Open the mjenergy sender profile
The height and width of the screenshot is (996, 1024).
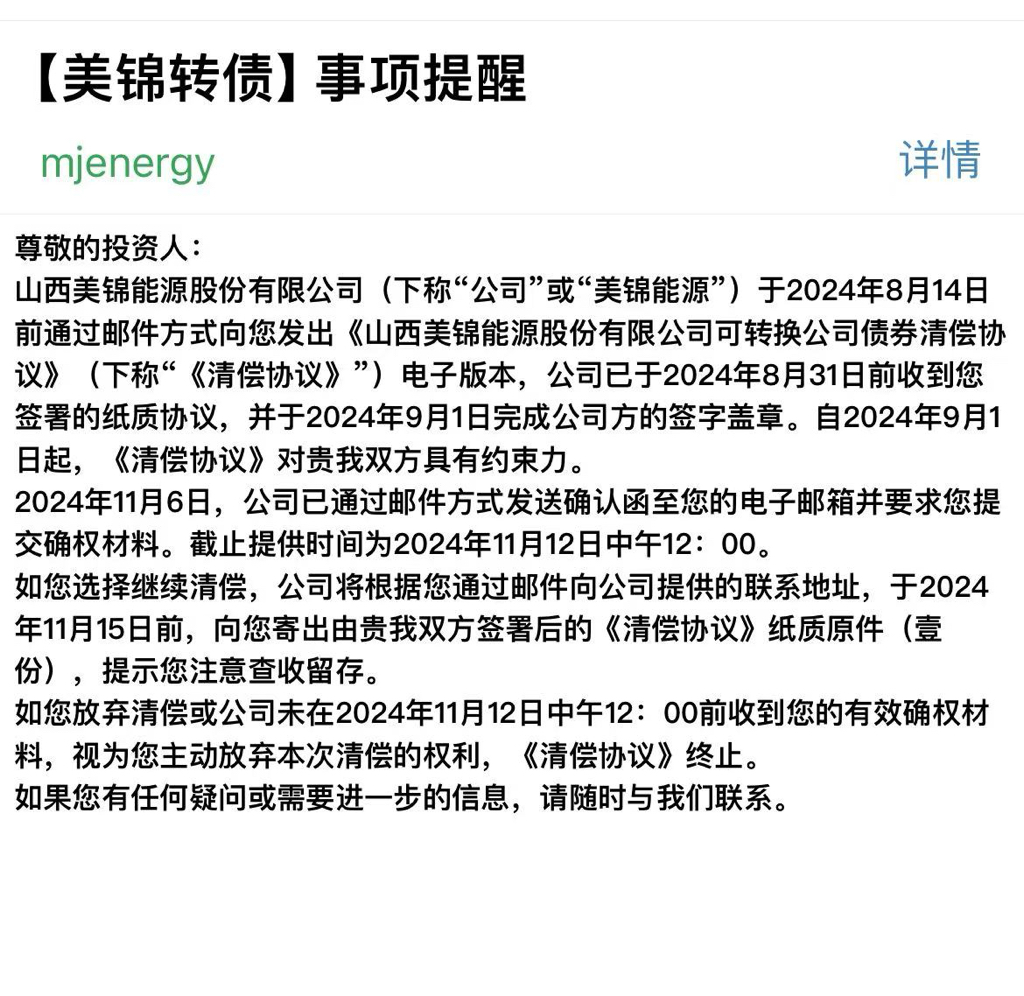(127, 163)
